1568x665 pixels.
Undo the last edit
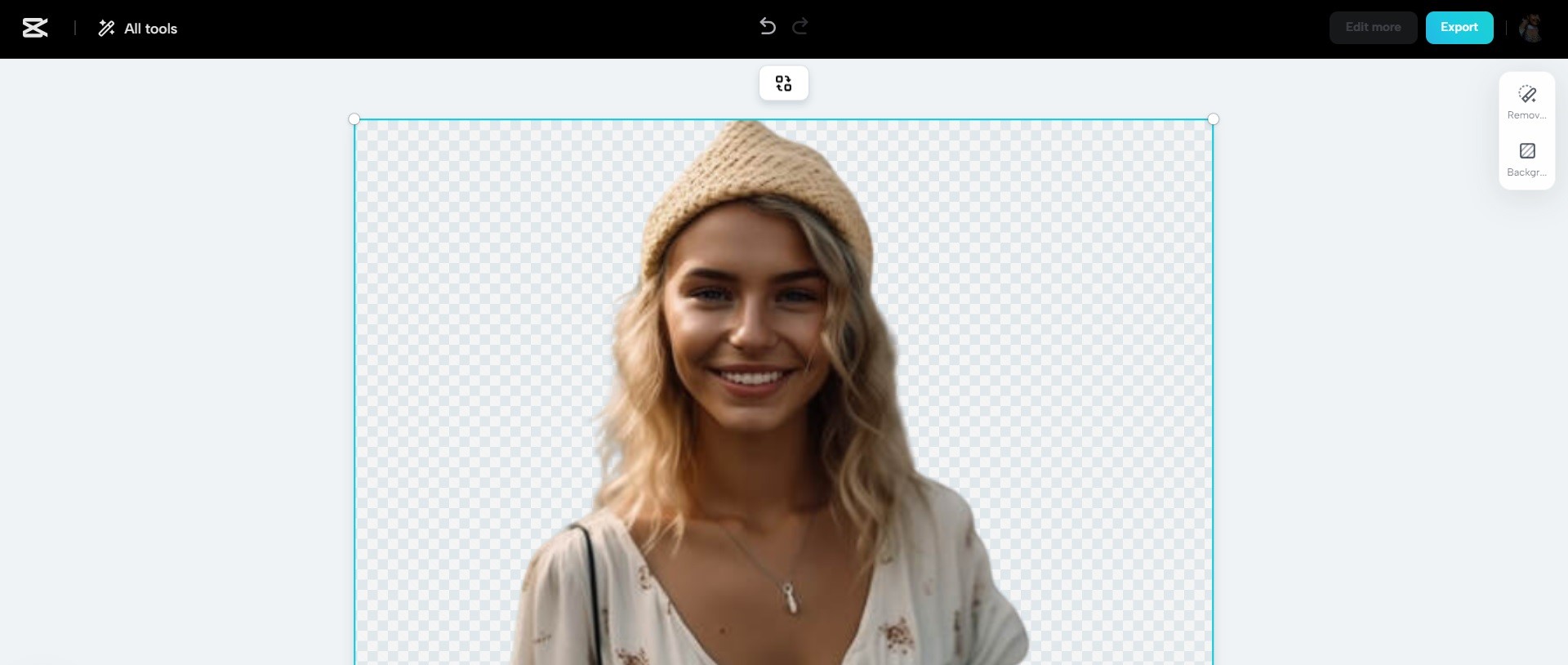point(767,26)
